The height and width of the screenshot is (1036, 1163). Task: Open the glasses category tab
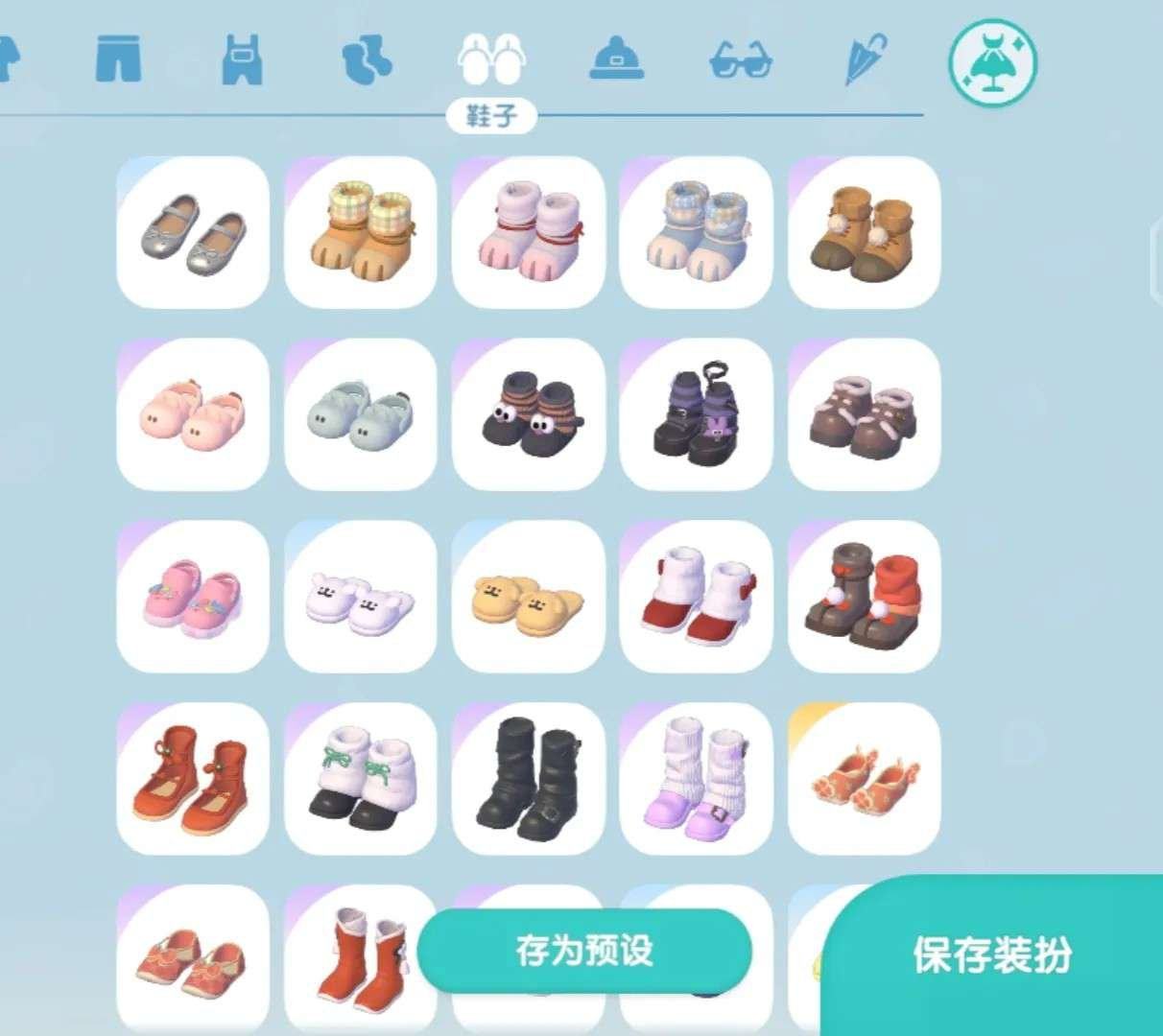point(740,61)
